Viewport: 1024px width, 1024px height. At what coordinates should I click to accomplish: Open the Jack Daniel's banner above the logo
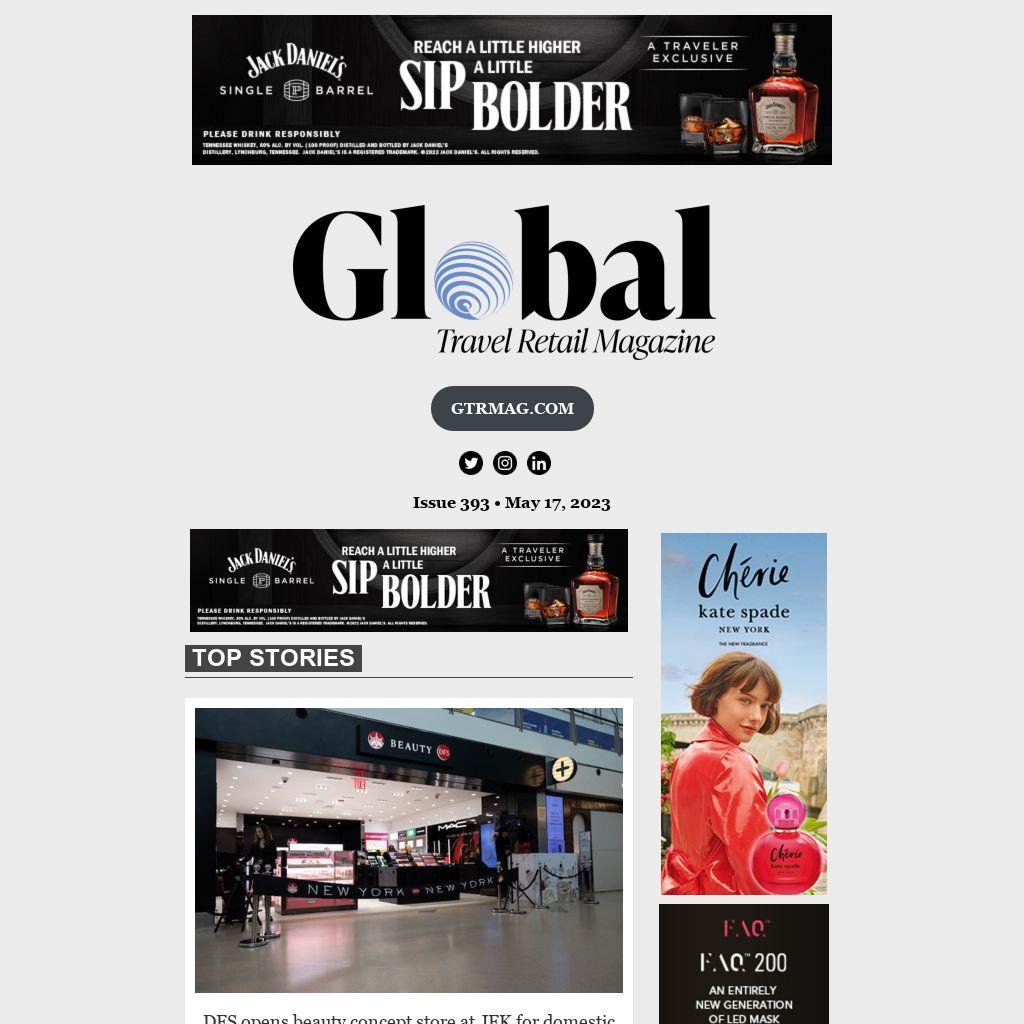(512, 90)
